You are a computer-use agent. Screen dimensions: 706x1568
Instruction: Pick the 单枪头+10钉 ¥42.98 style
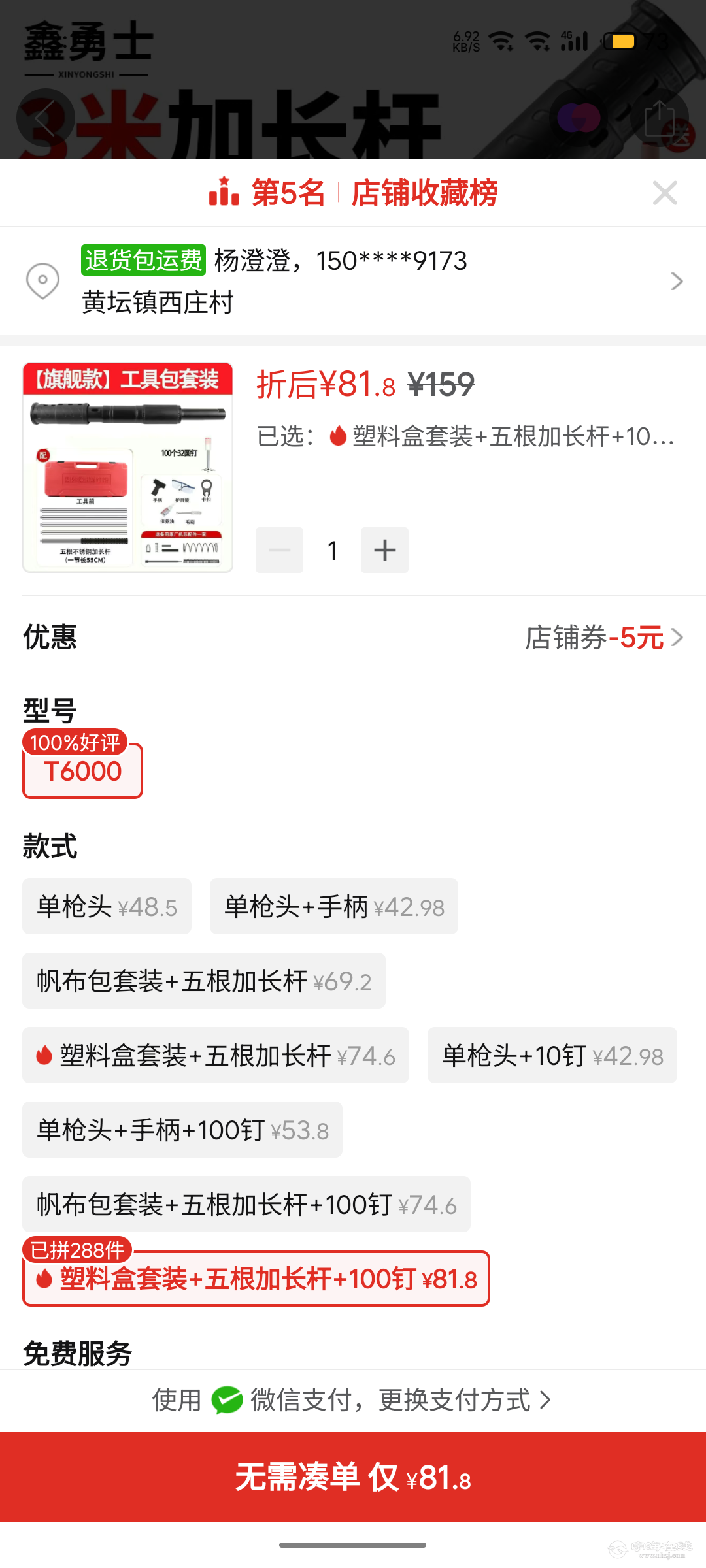552,1056
